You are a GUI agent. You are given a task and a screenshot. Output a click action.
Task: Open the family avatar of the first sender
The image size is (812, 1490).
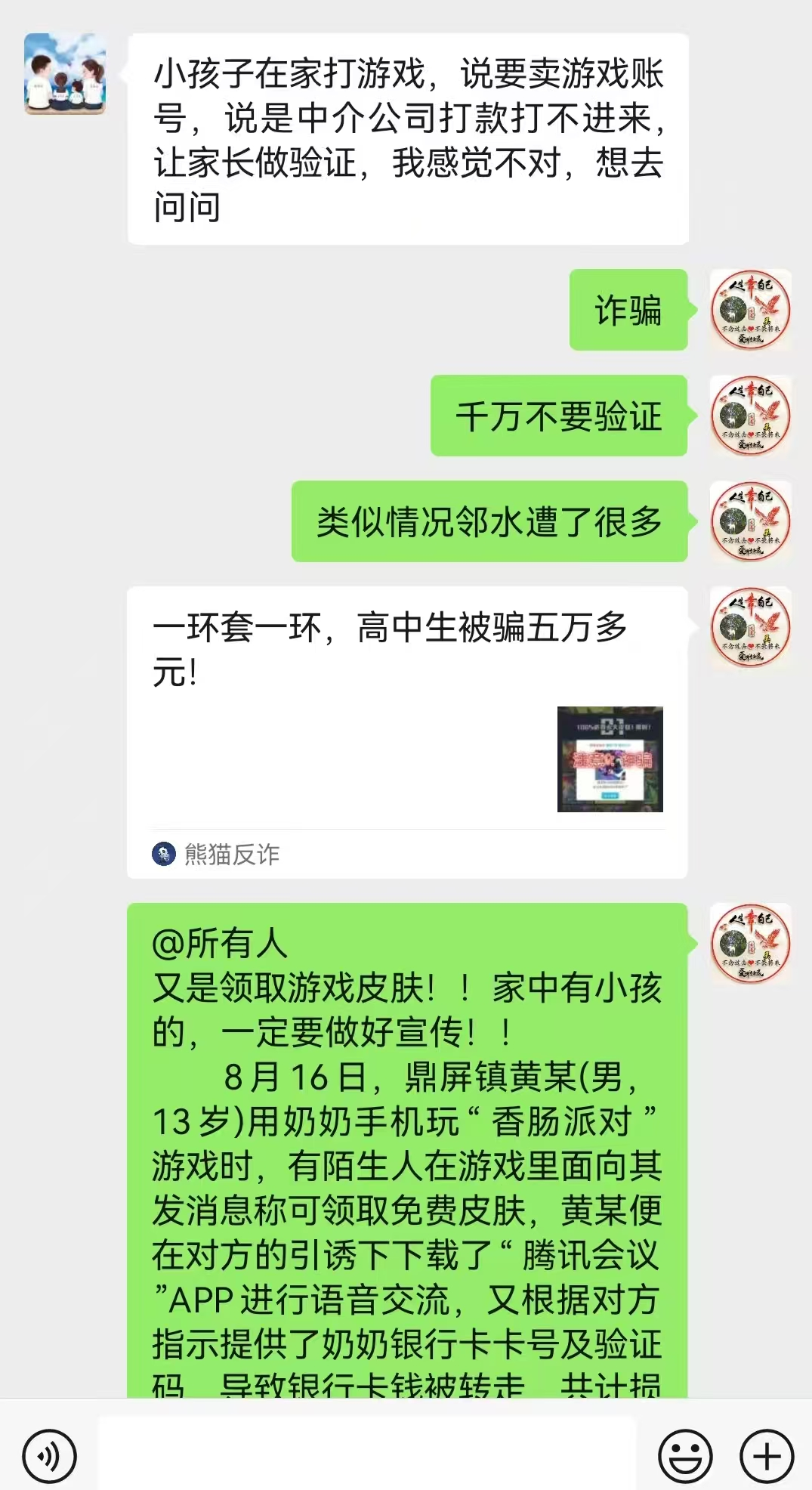coord(65,74)
